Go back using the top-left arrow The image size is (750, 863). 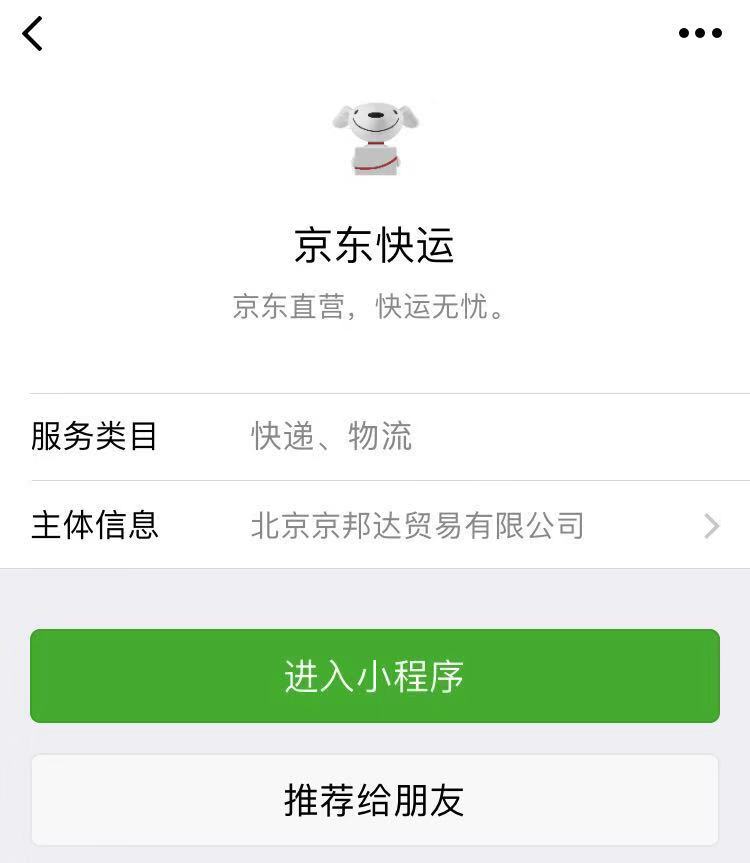[x=33, y=34]
